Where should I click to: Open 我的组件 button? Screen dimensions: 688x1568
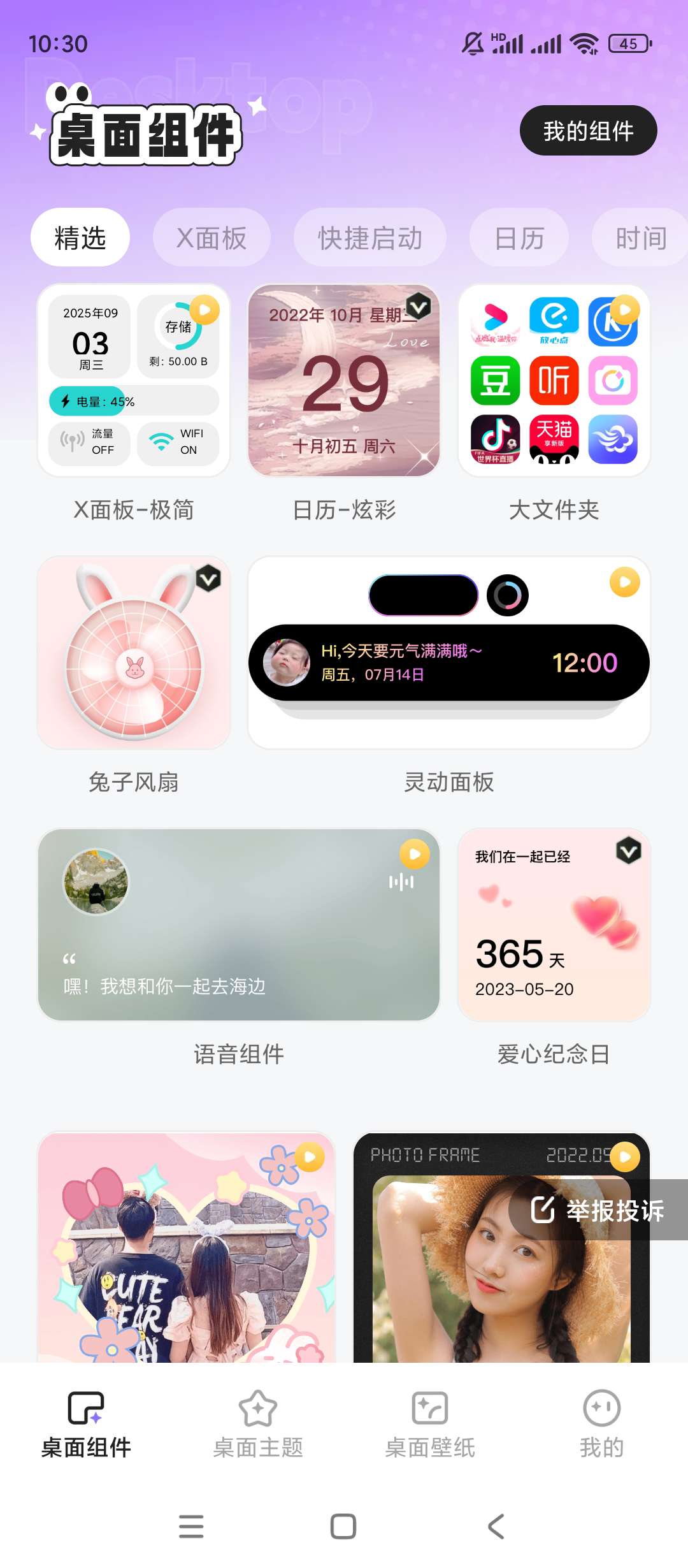pyautogui.click(x=588, y=131)
